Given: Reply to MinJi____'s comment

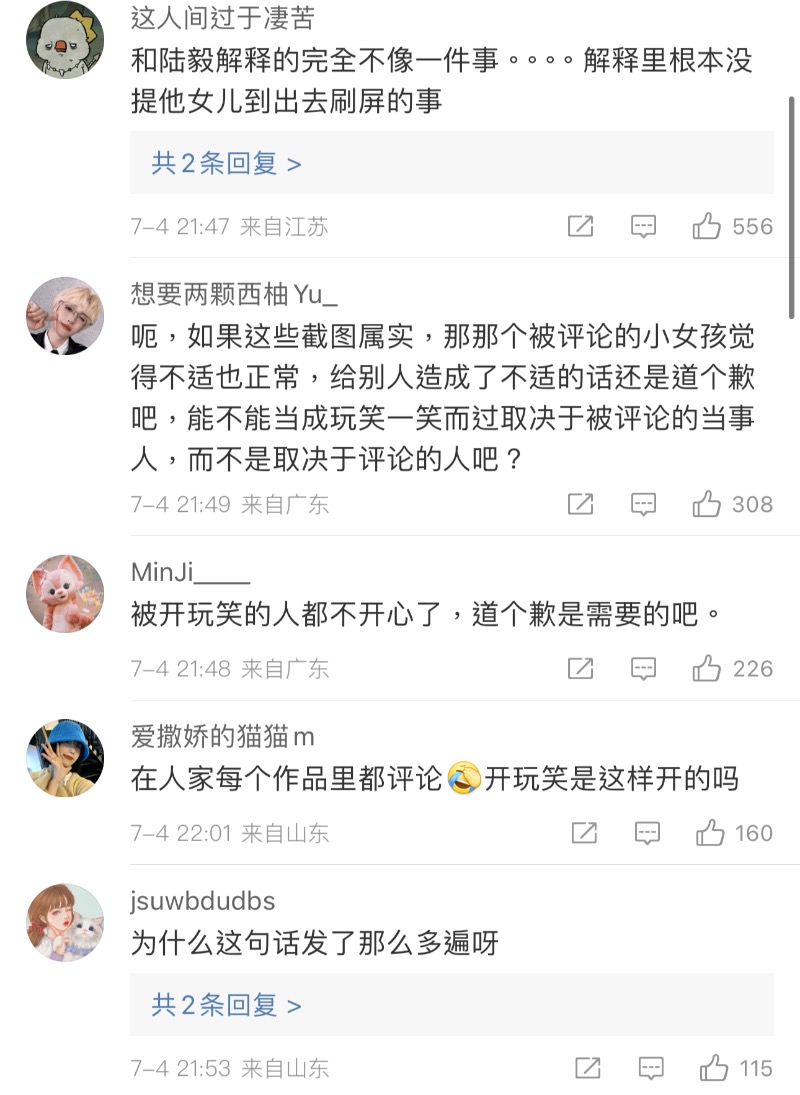Looking at the screenshot, I should 644,668.
